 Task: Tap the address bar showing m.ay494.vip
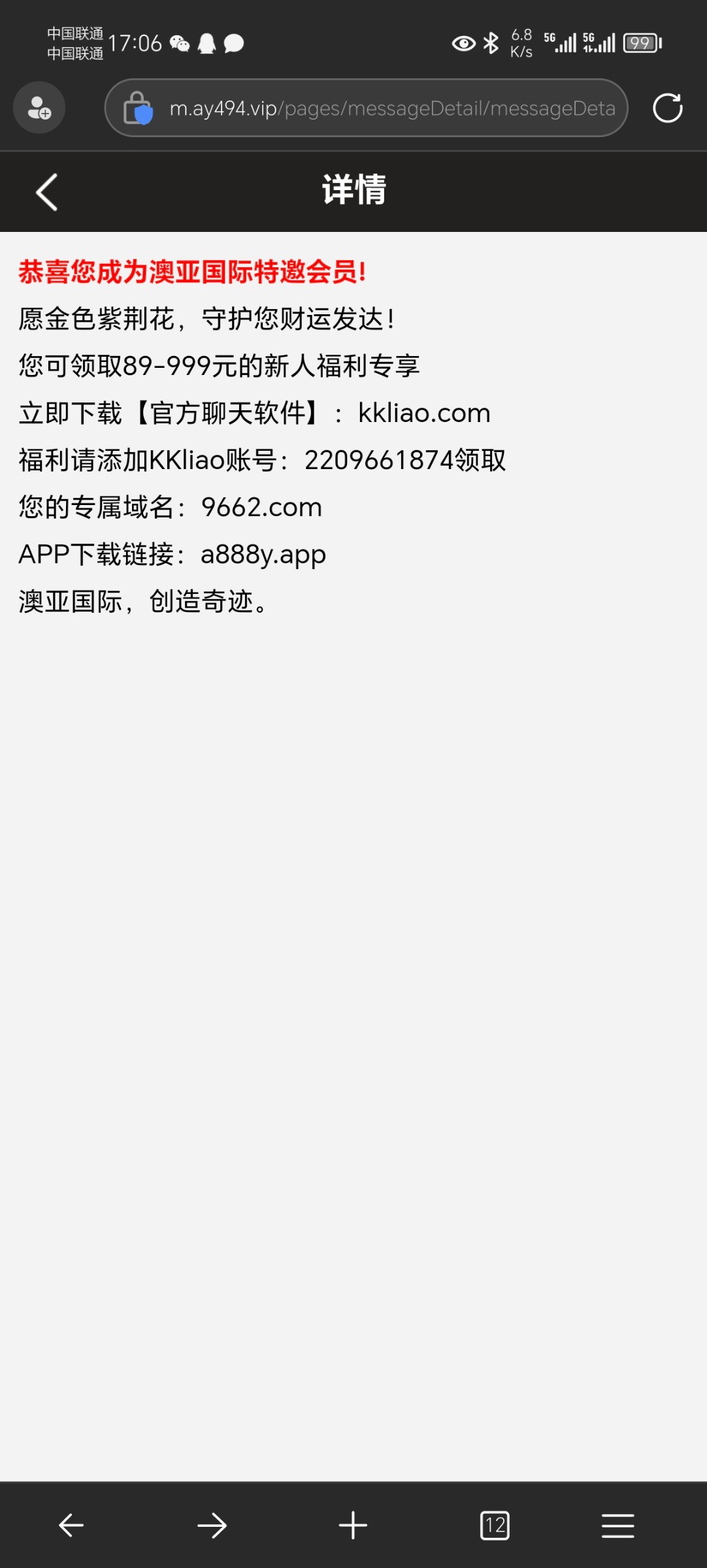(x=366, y=108)
